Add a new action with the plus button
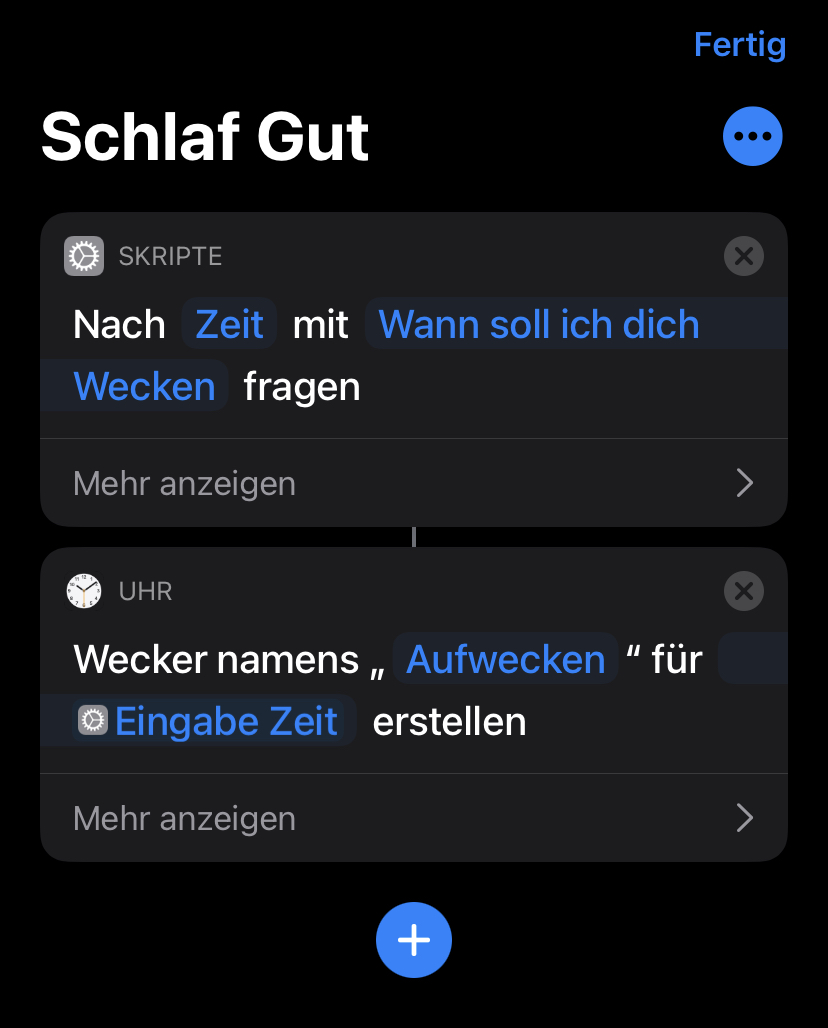The height and width of the screenshot is (1028, 828). 414,940
